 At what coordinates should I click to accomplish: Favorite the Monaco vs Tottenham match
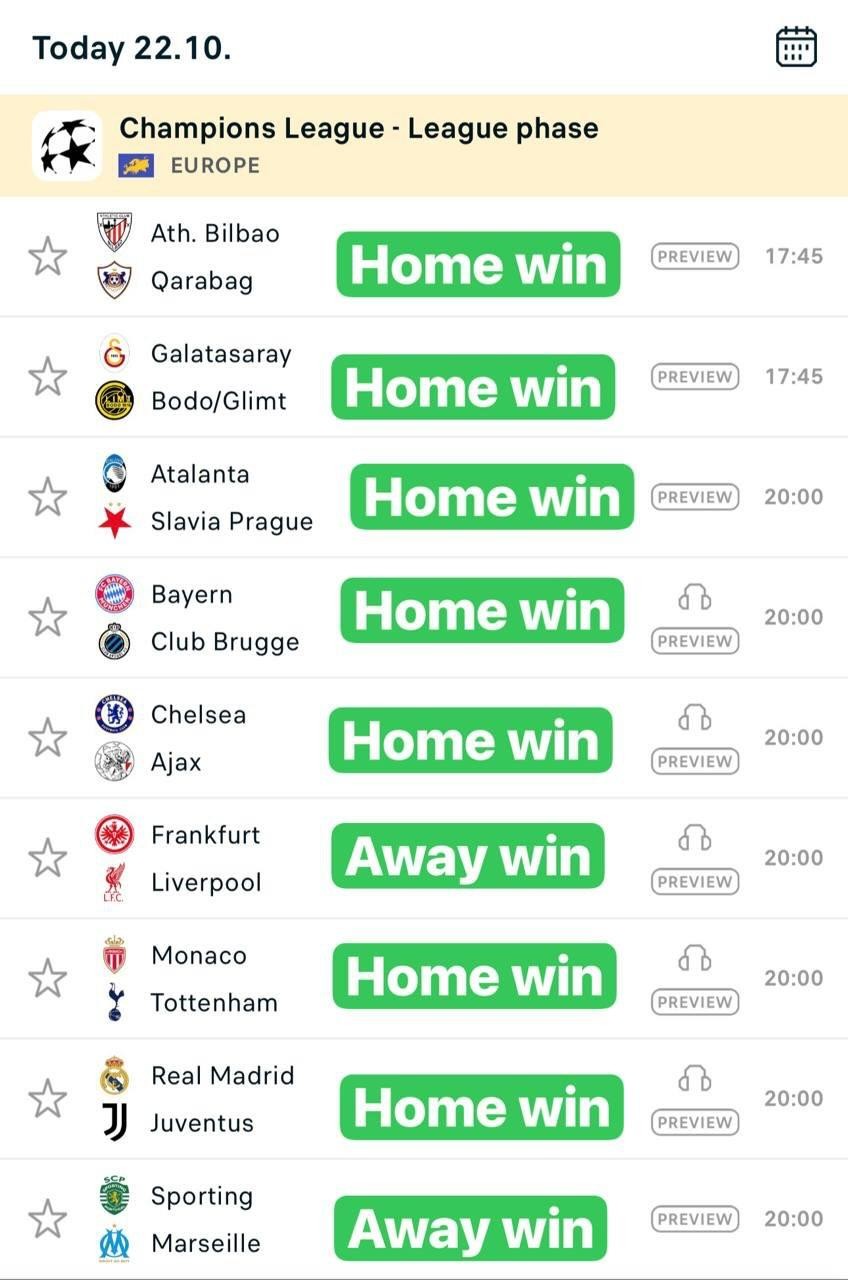click(x=47, y=978)
